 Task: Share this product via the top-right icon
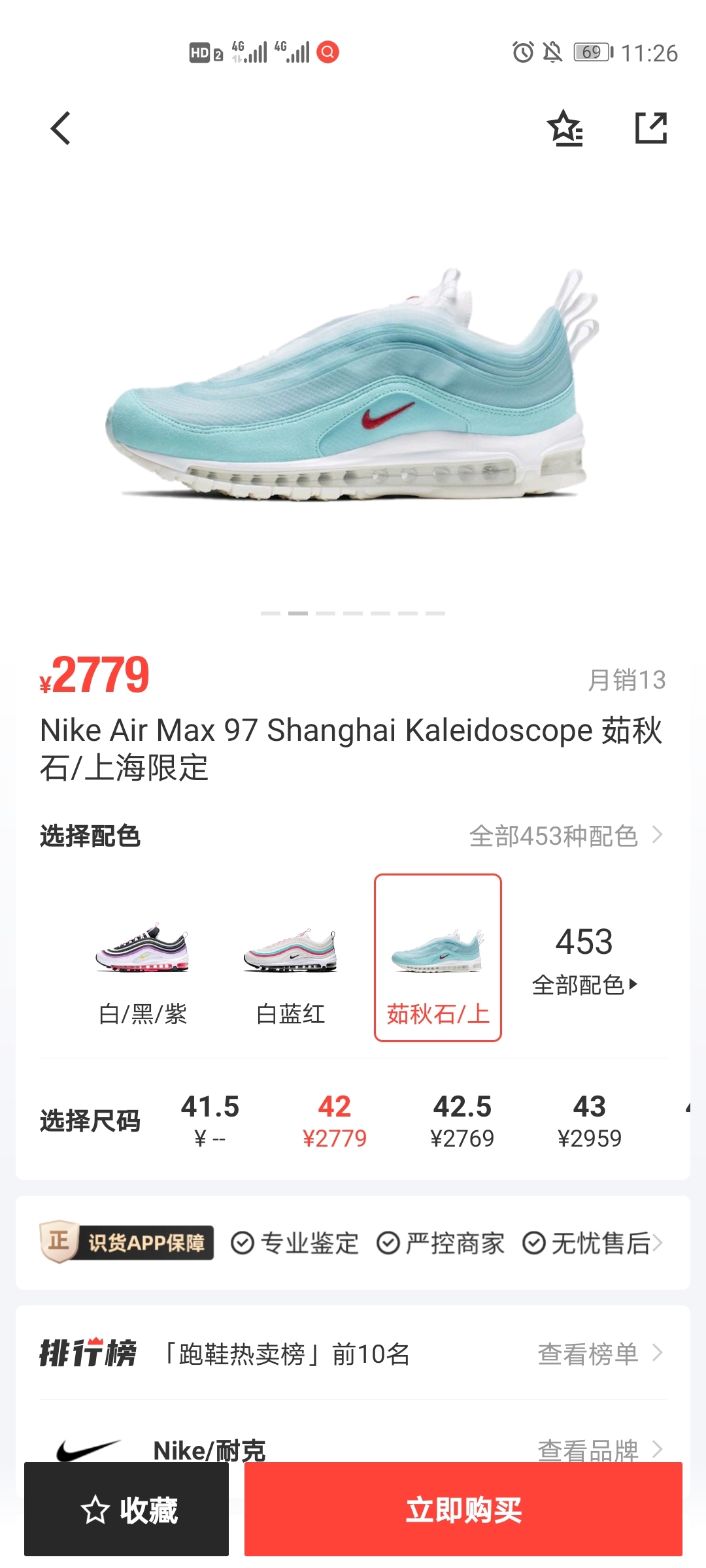(651, 128)
